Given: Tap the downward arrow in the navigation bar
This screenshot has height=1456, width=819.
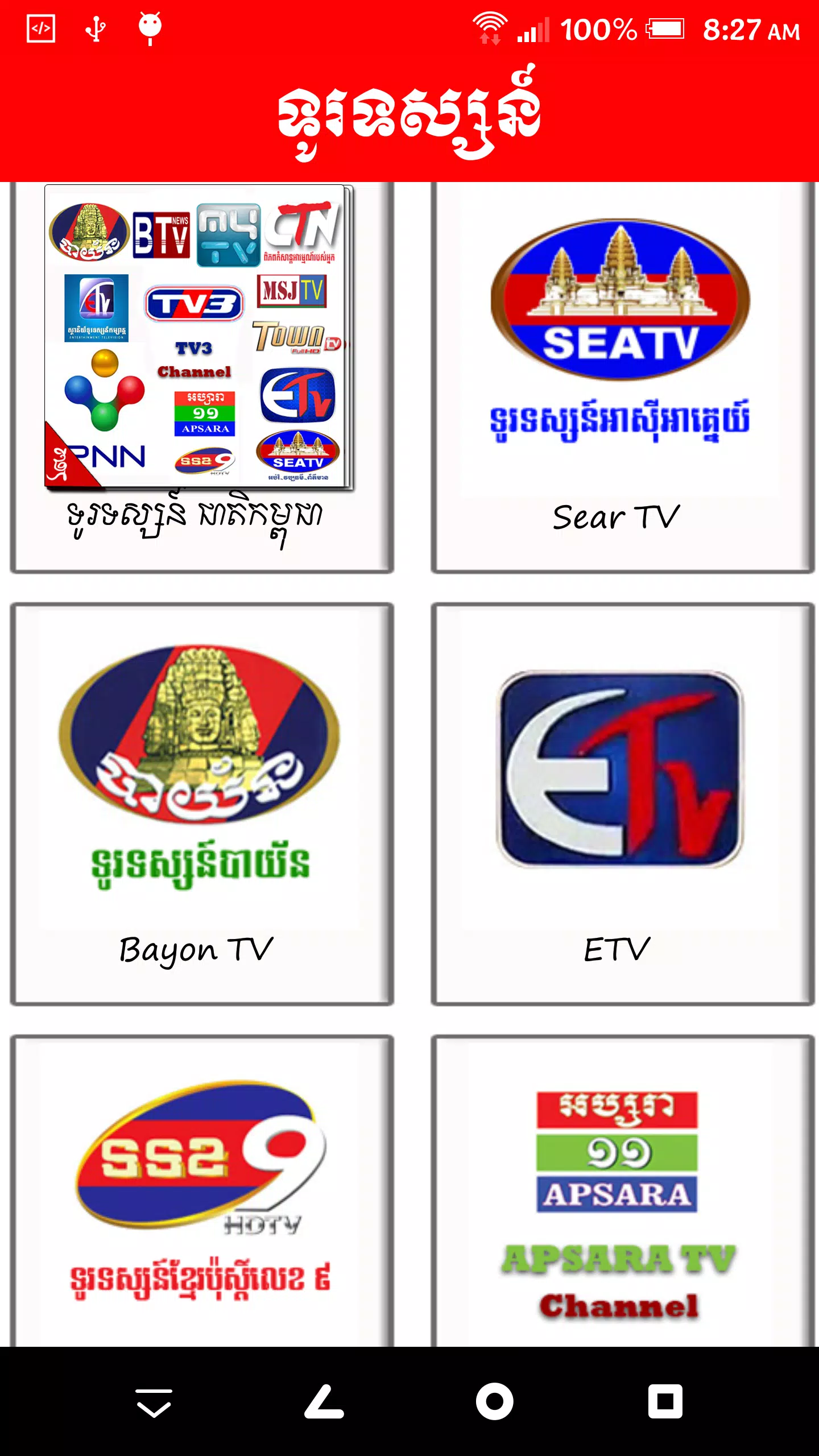Looking at the screenshot, I should click(x=154, y=1403).
